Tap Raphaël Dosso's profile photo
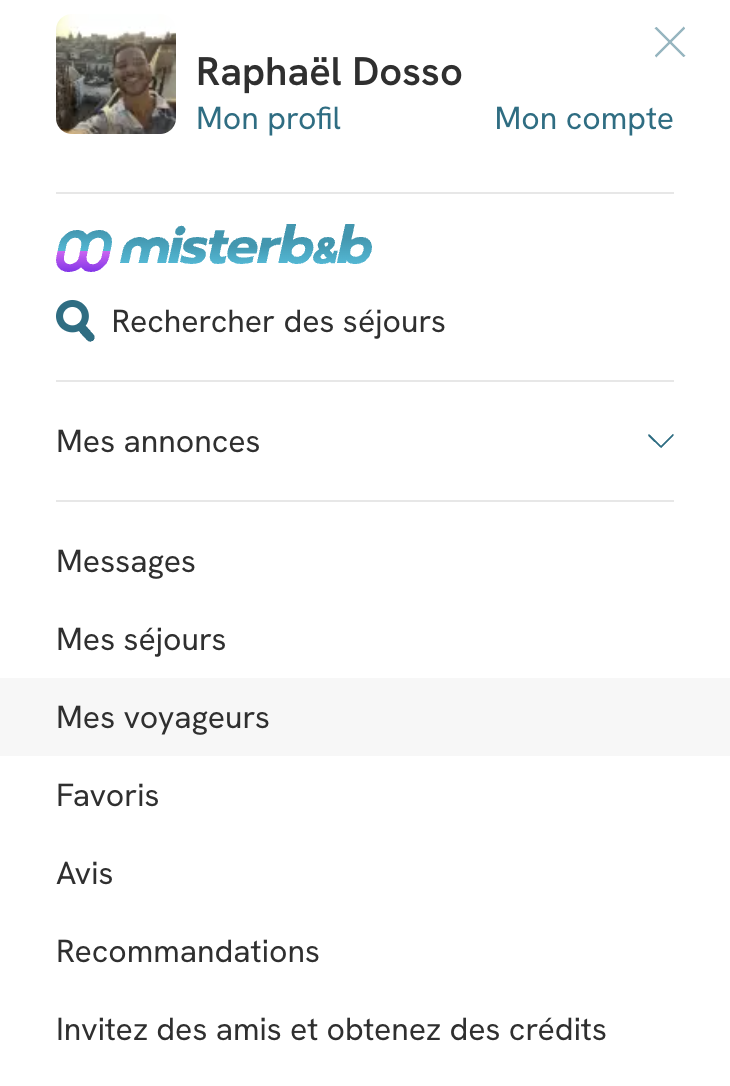This screenshot has height=1086, width=730. (116, 75)
